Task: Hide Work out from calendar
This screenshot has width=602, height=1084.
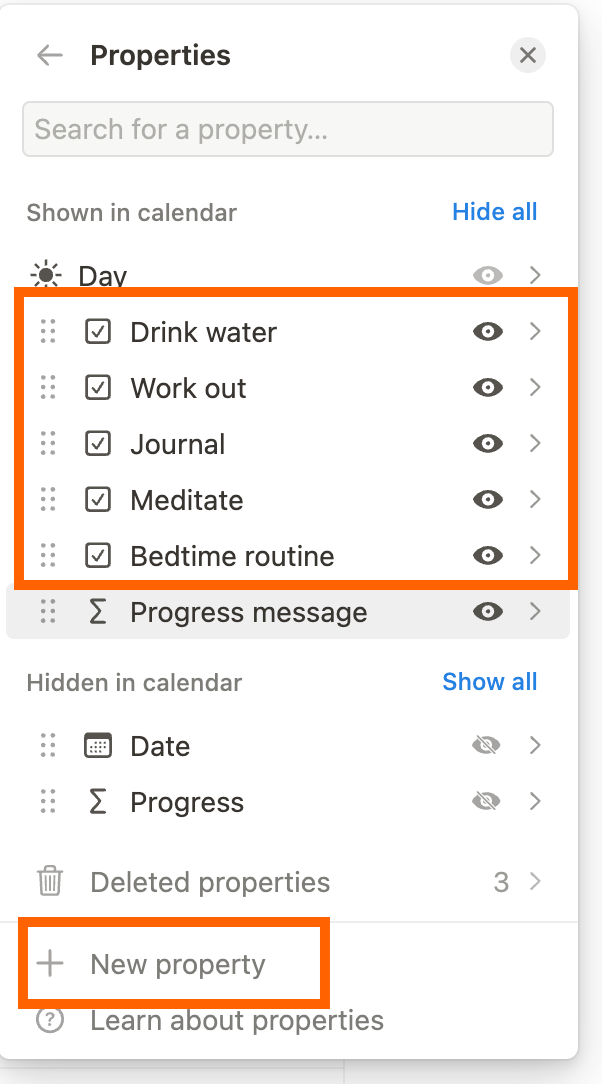Action: (488, 388)
